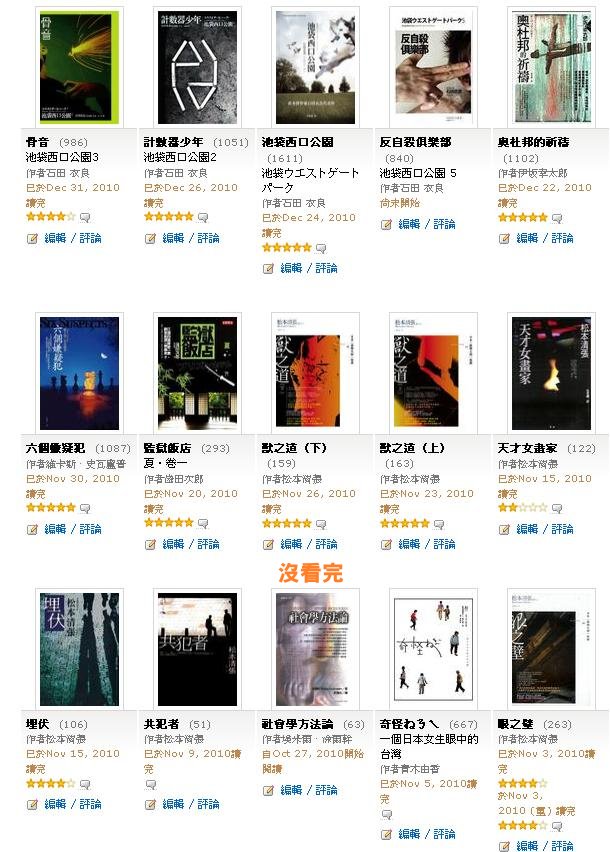Edit the 眼之壁 entry
This screenshot has height=852, width=611.
click(527, 845)
